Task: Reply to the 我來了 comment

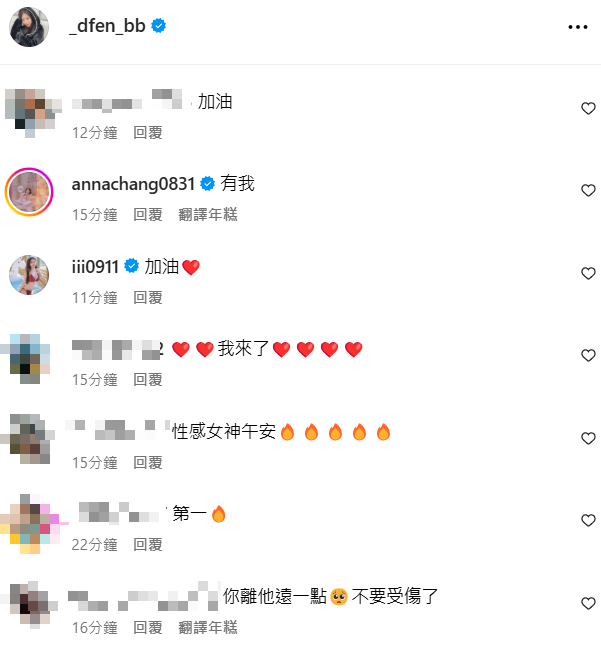Action: [x=148, y=380]
